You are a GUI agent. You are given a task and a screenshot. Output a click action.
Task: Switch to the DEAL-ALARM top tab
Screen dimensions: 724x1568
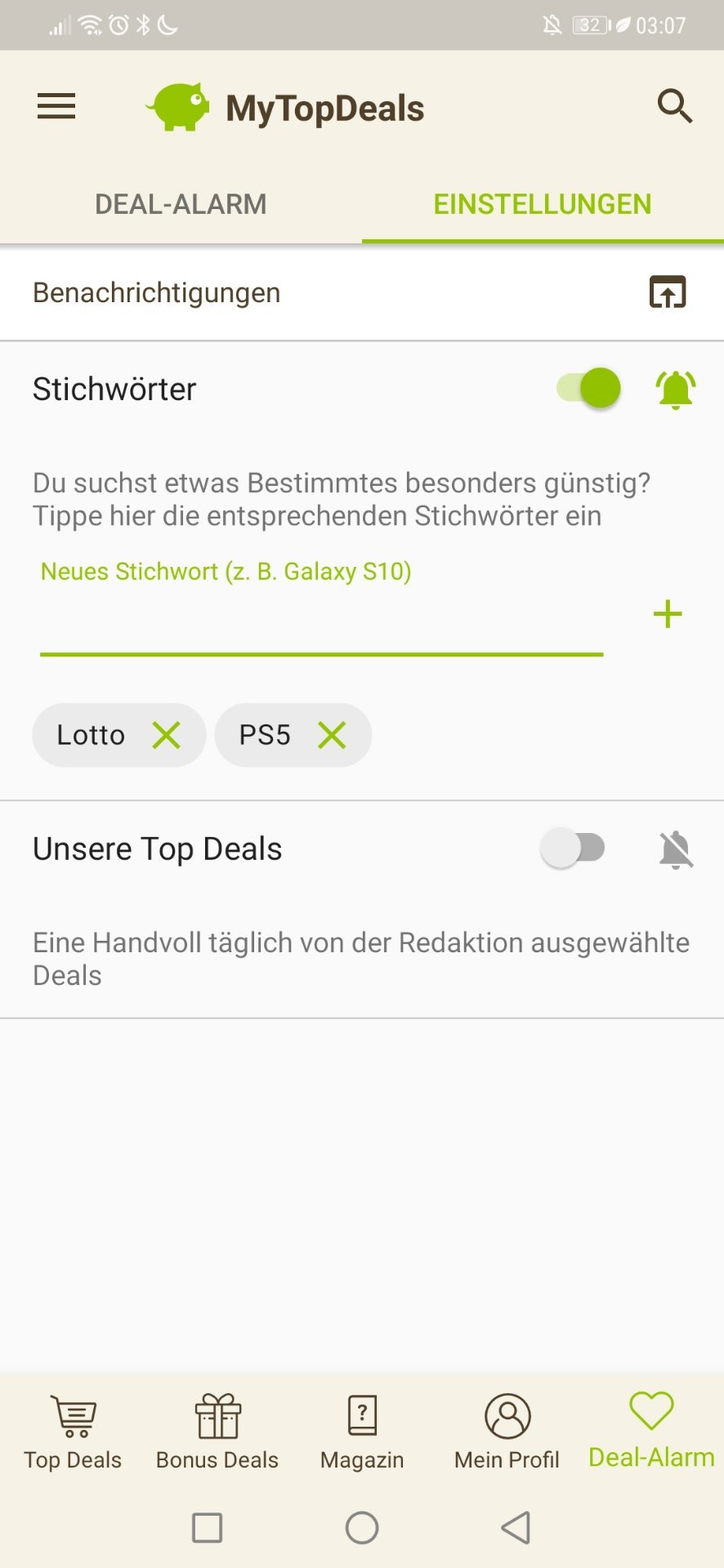tap(181, 204)
